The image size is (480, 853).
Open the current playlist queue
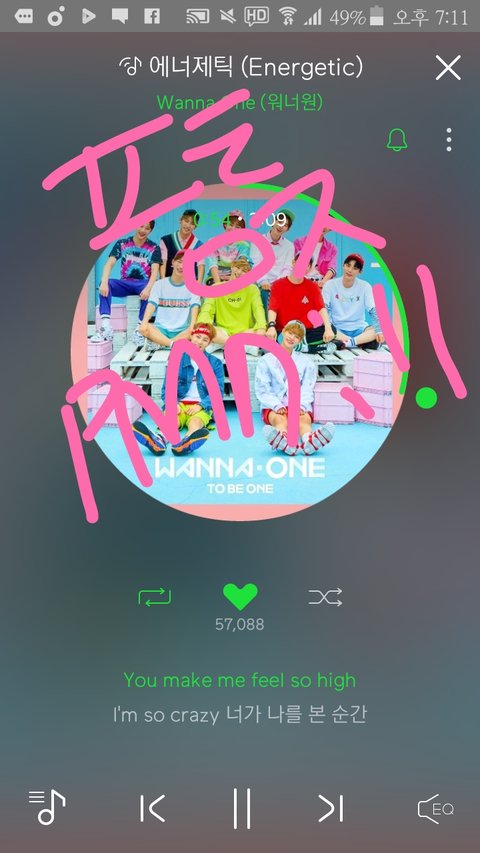(47, 807)
